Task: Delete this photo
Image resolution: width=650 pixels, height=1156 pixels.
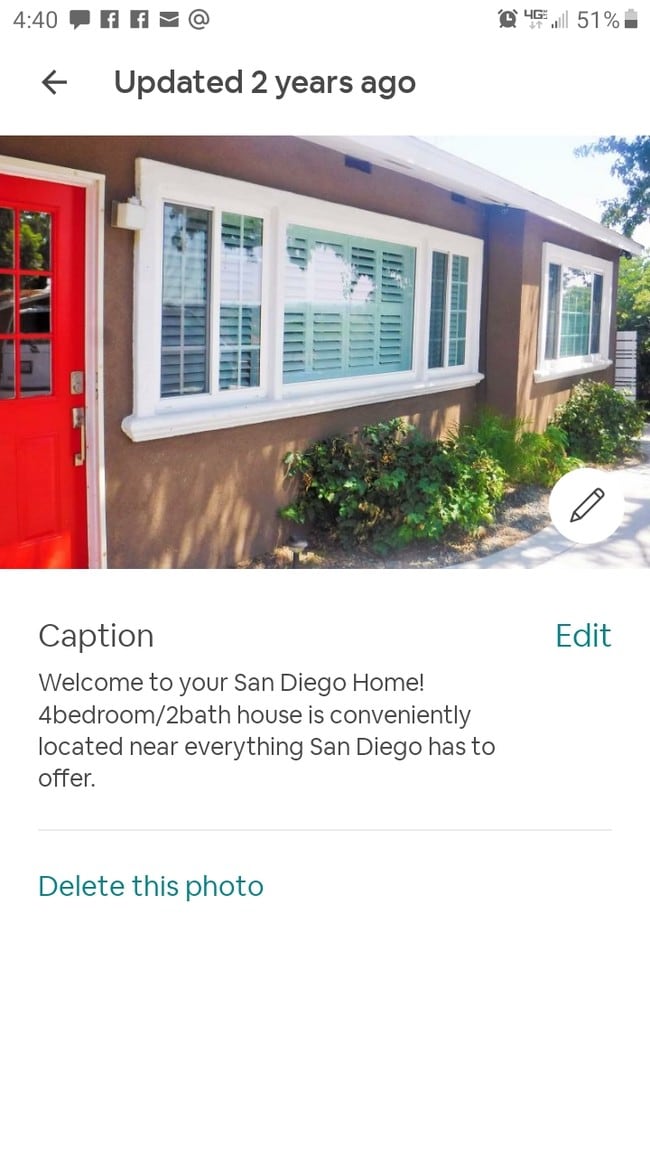Action: click(x=151, y=886)
